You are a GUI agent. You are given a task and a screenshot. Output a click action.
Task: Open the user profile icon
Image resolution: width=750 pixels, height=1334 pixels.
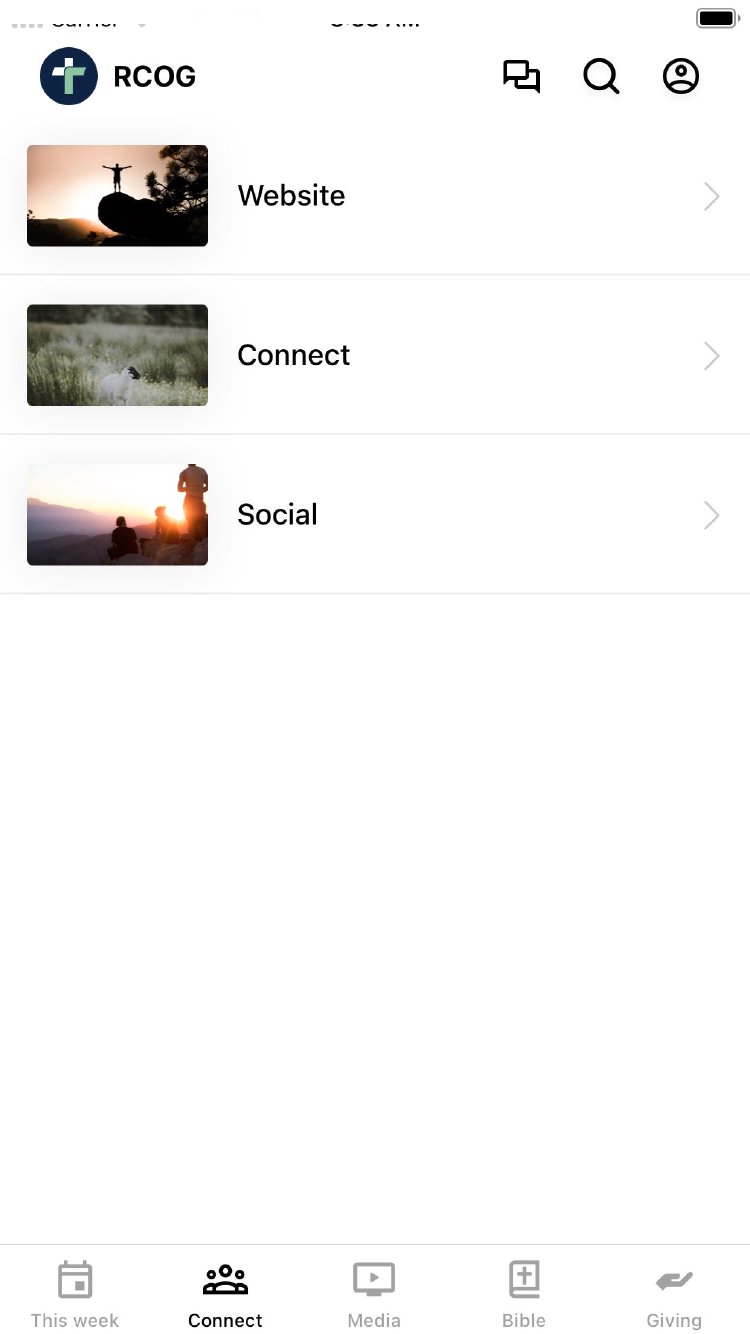681,77
